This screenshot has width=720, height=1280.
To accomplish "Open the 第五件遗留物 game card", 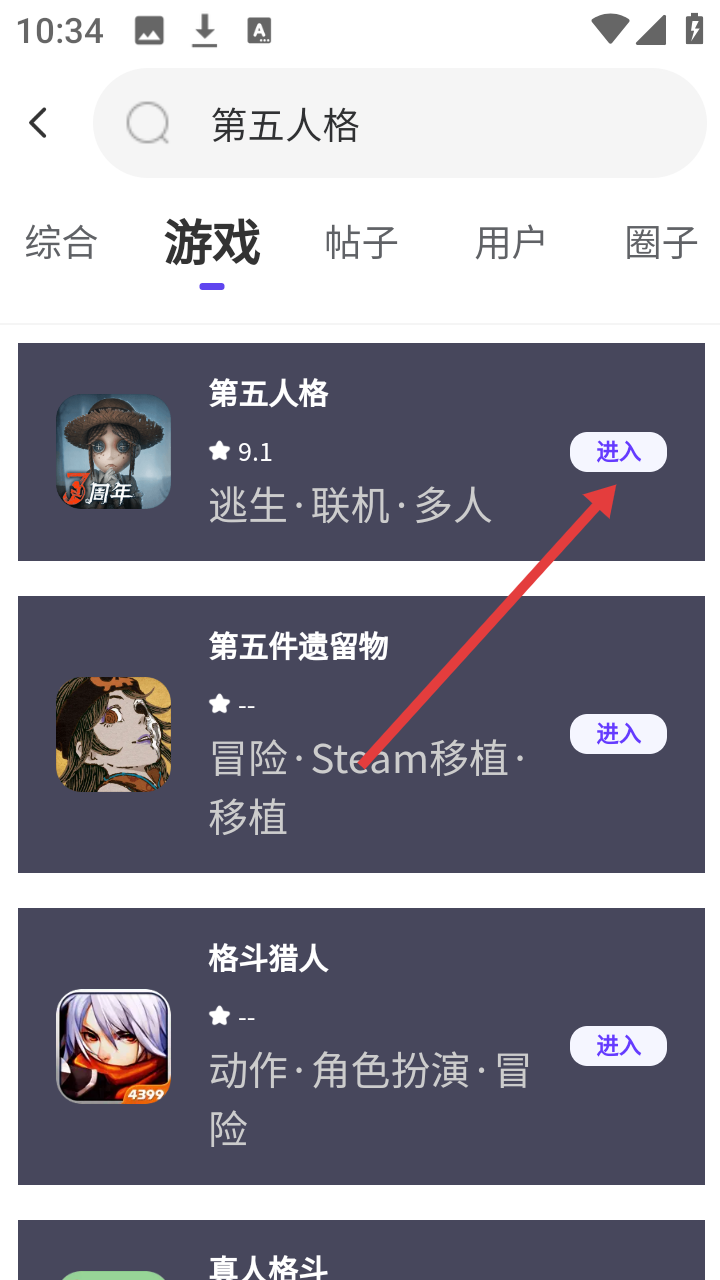I will coord(361,734).
